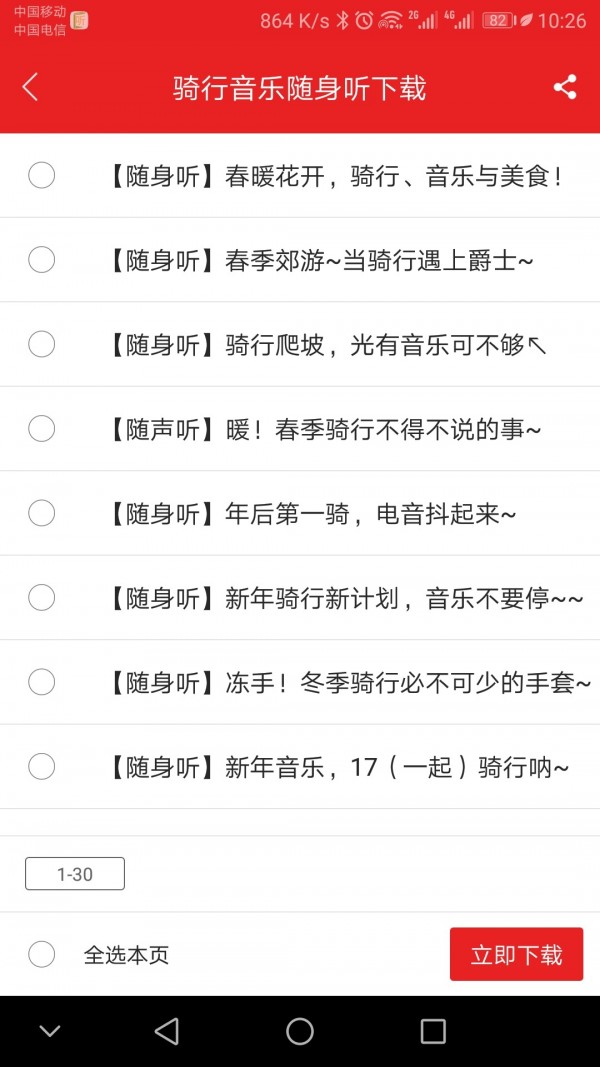Mark 骑行爬坡，光有音乐可不够 for download
The width and height of the screenshot is (600, 1067).
(x=41, y=344)
